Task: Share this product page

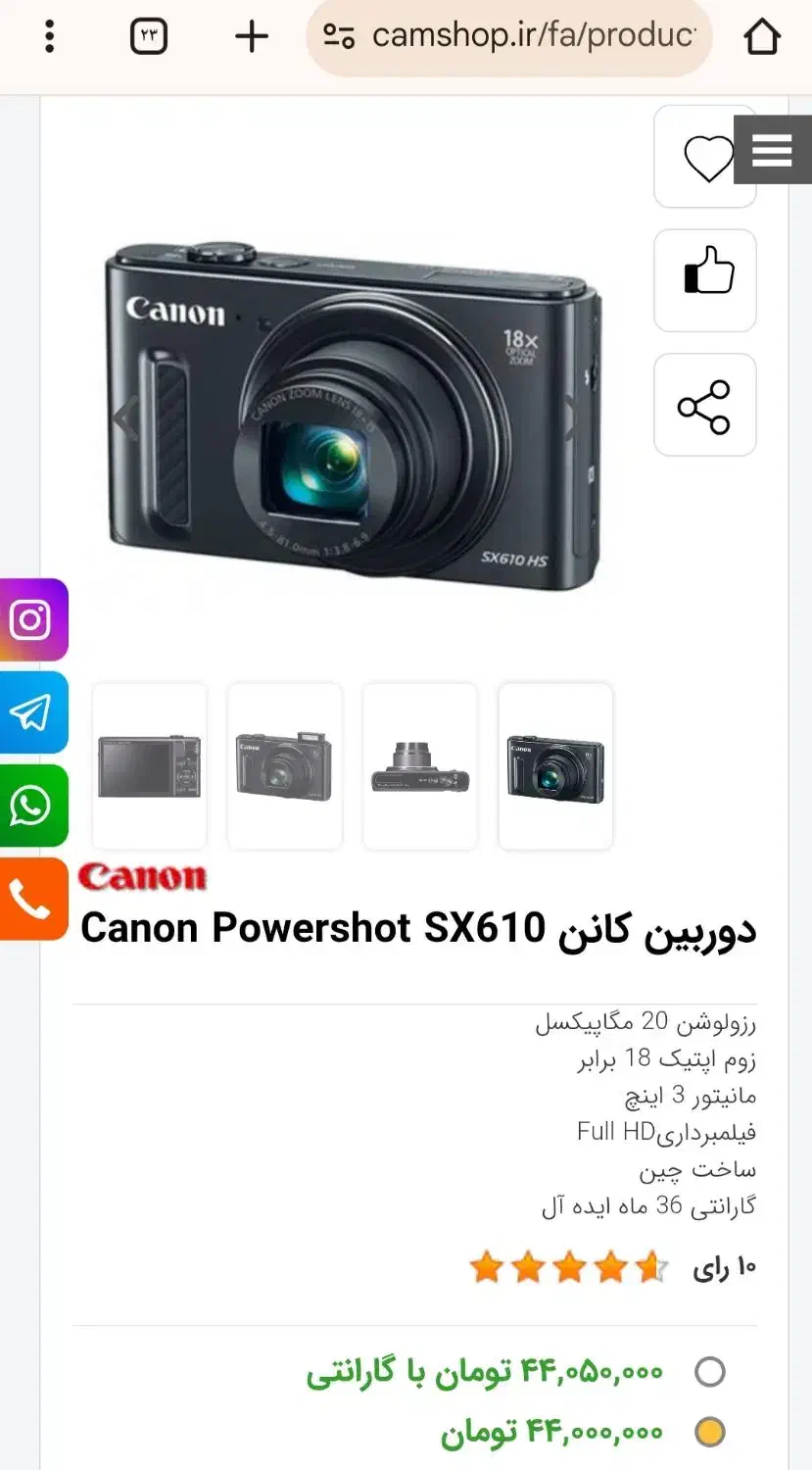Action: pyautogui.click(x=705, y=405)
